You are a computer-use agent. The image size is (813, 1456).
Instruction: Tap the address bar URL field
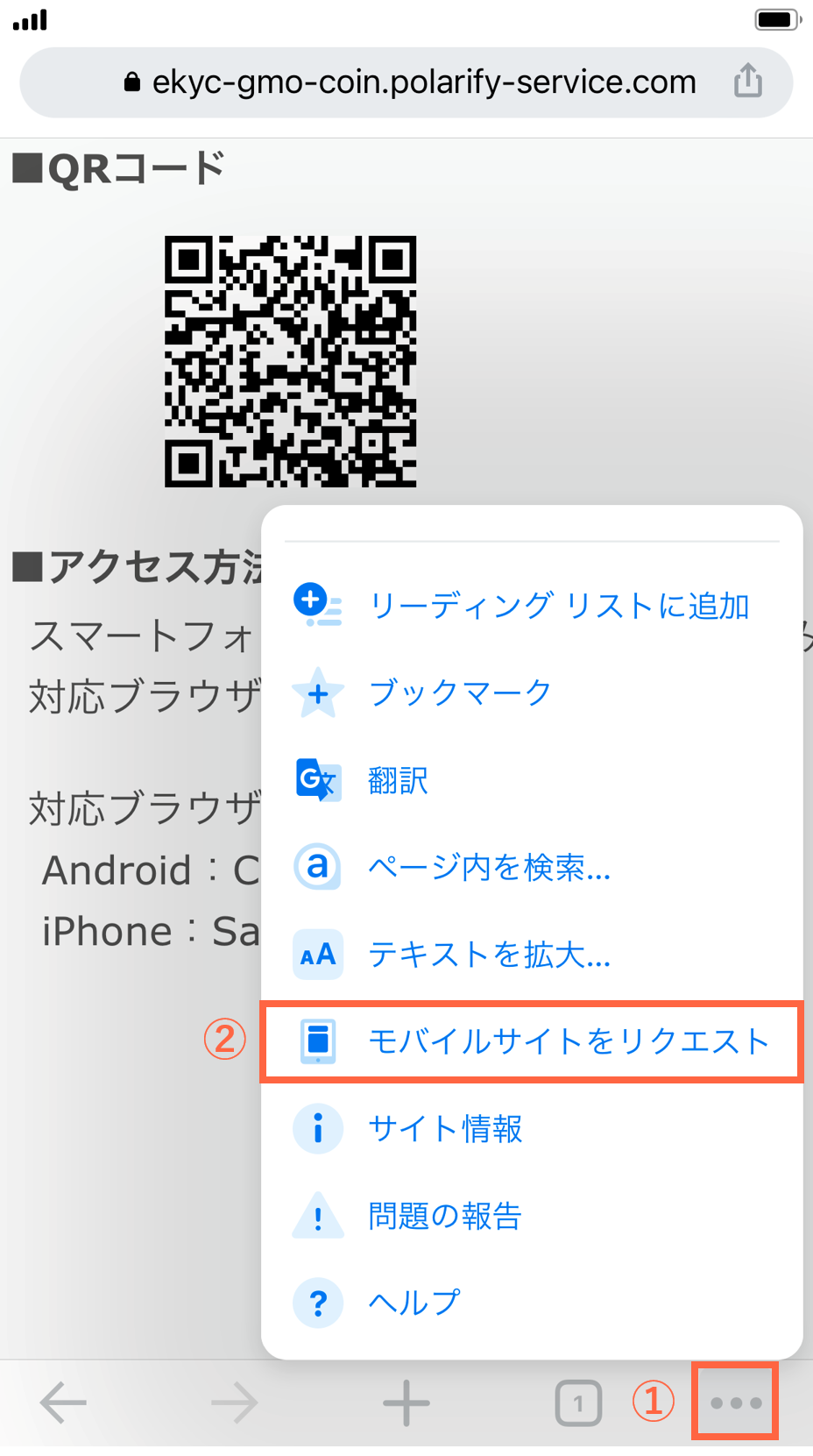click(x=406, y=82)
